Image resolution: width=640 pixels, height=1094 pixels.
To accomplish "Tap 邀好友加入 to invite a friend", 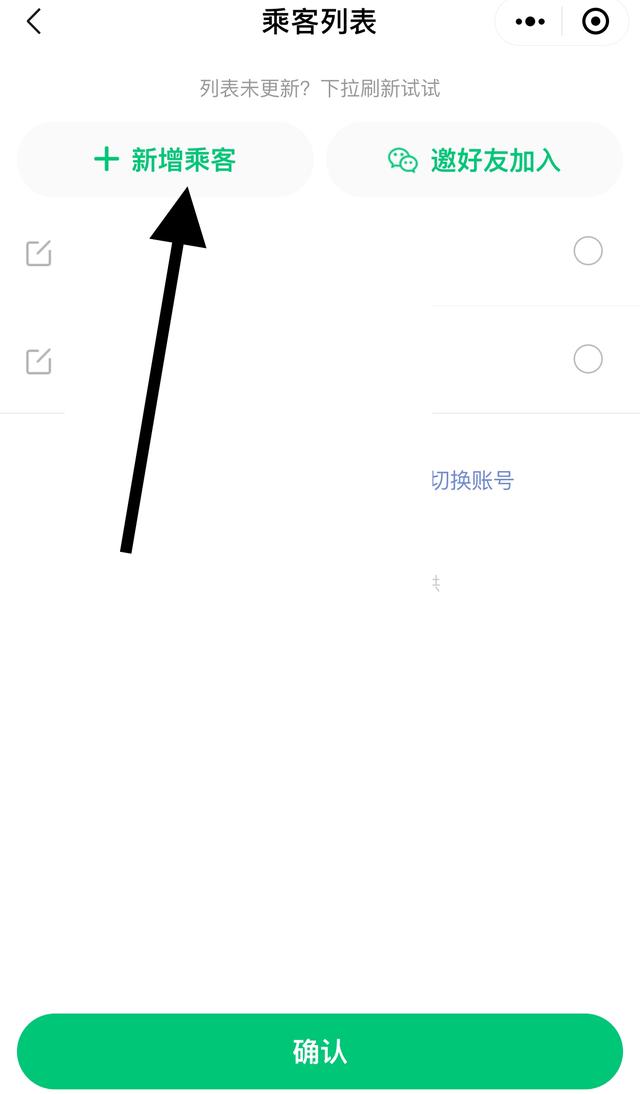I will click(x=474, y=159).
